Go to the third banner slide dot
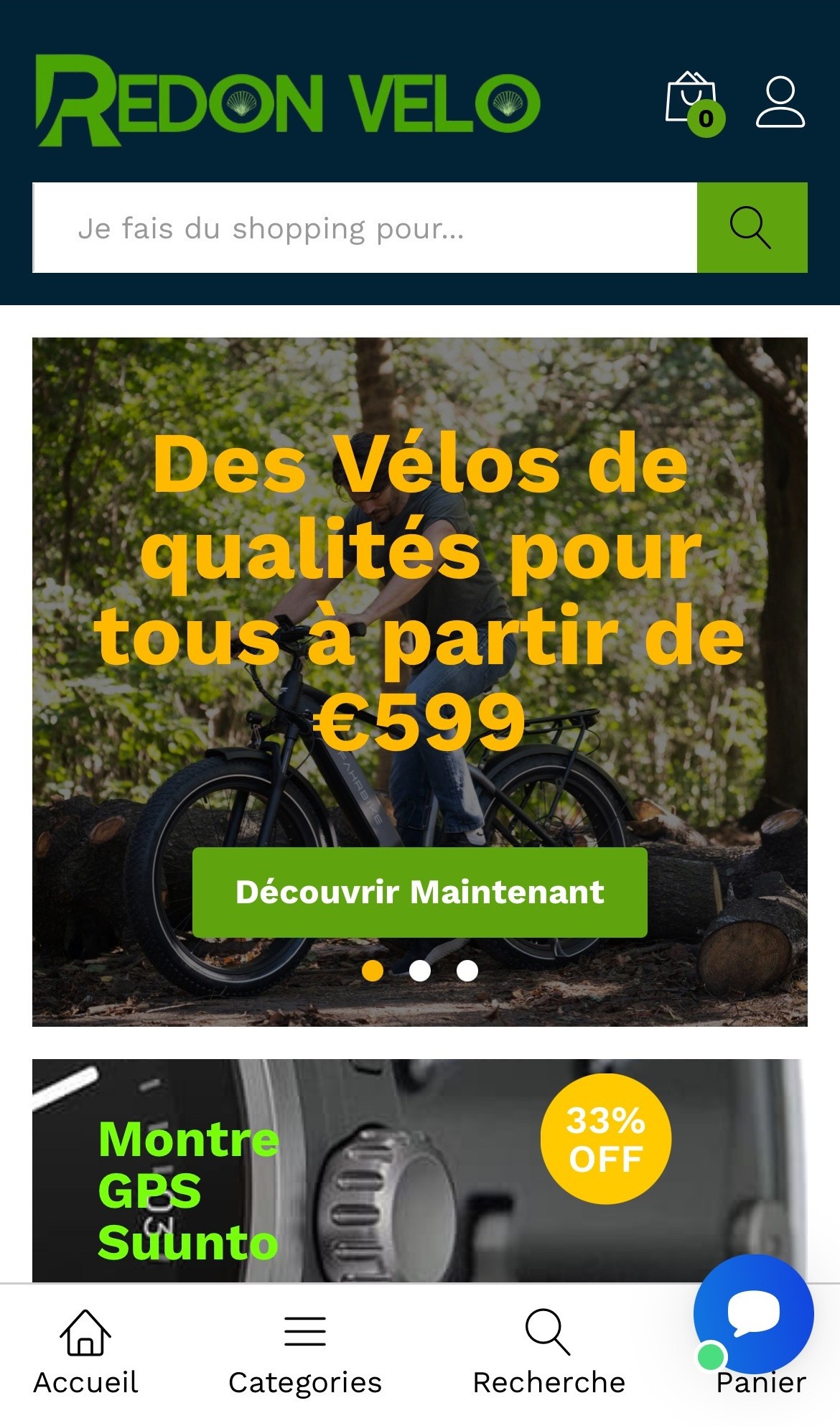The image size is (840, 1426). (x=467, y=971)
